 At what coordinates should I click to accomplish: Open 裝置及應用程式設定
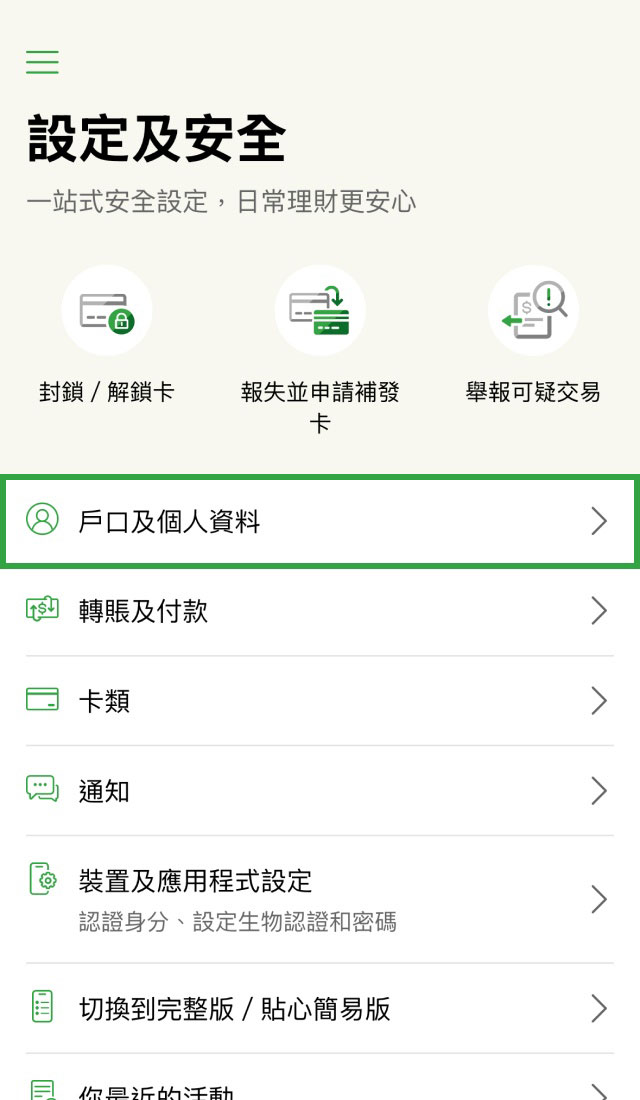tap(320, 899)
